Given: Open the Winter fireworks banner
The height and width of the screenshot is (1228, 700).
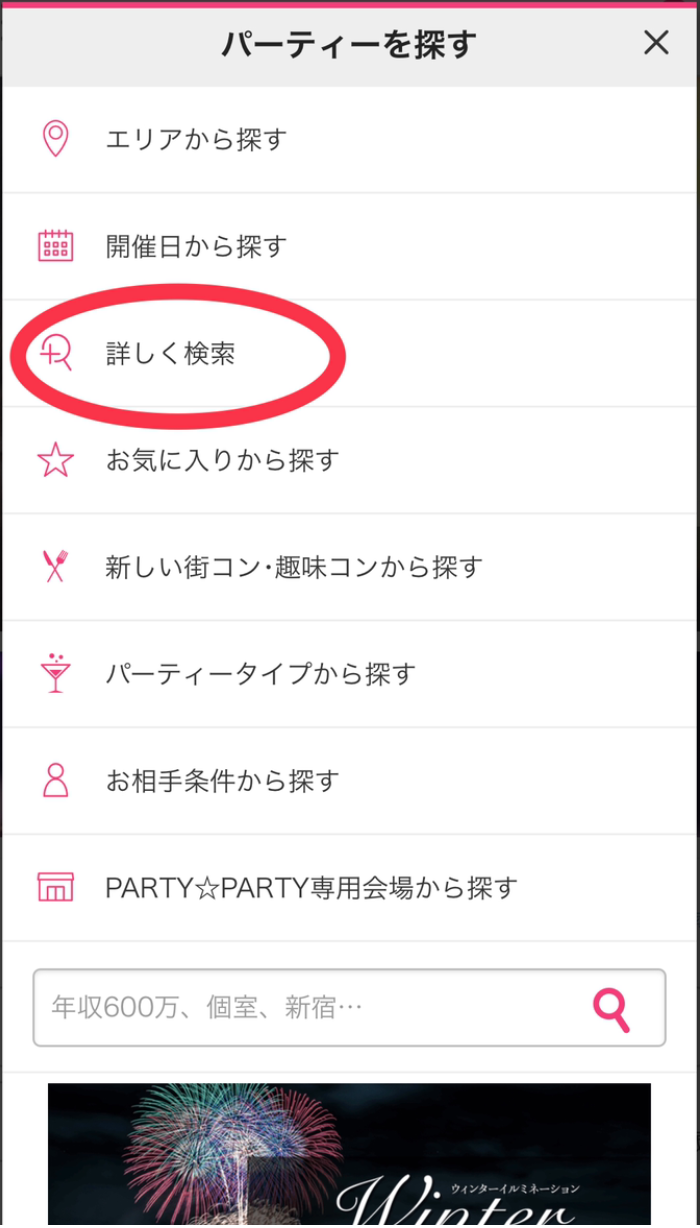Looking at the screenshot, I should (349, 1155).
